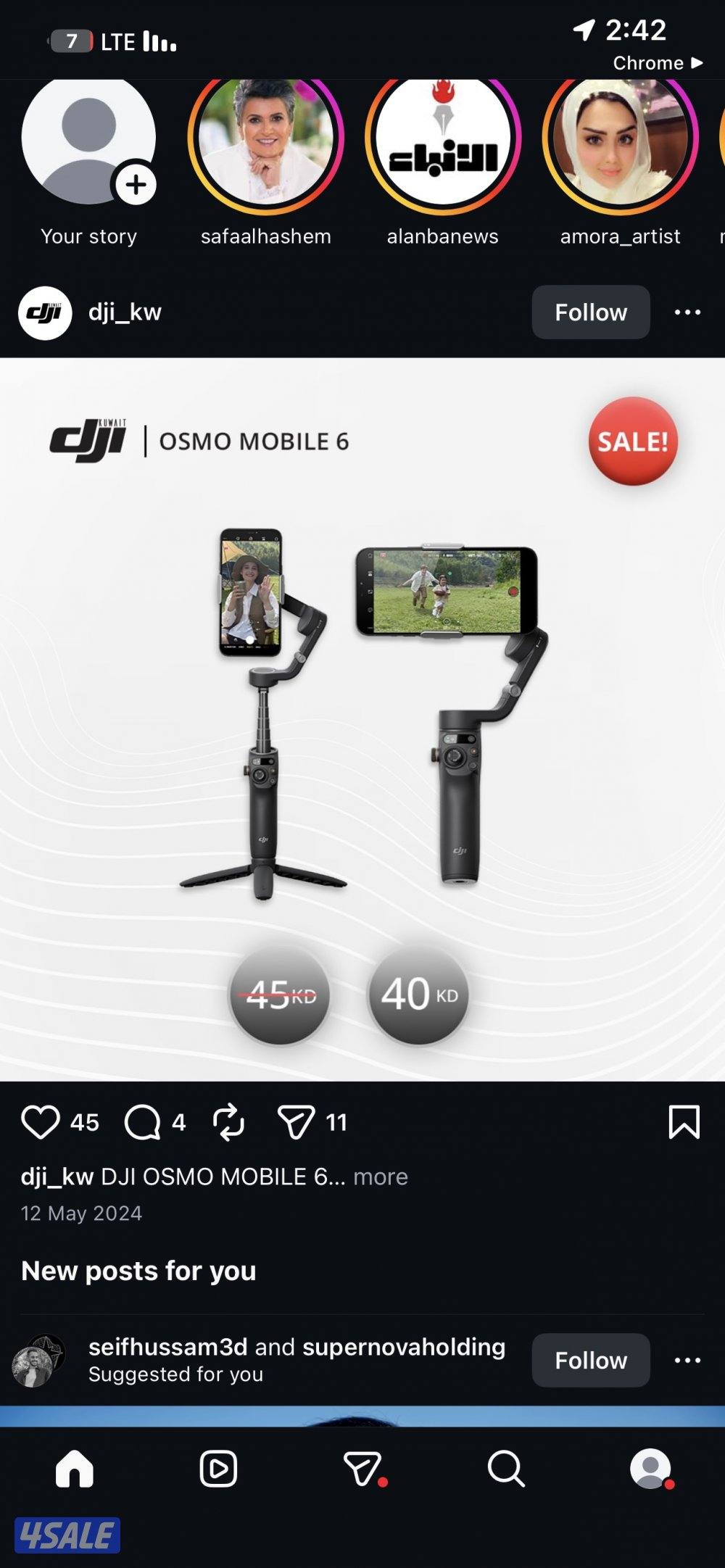
Task: Save the DJI post with the bookmark icon
Action: tap(684, 1122)
